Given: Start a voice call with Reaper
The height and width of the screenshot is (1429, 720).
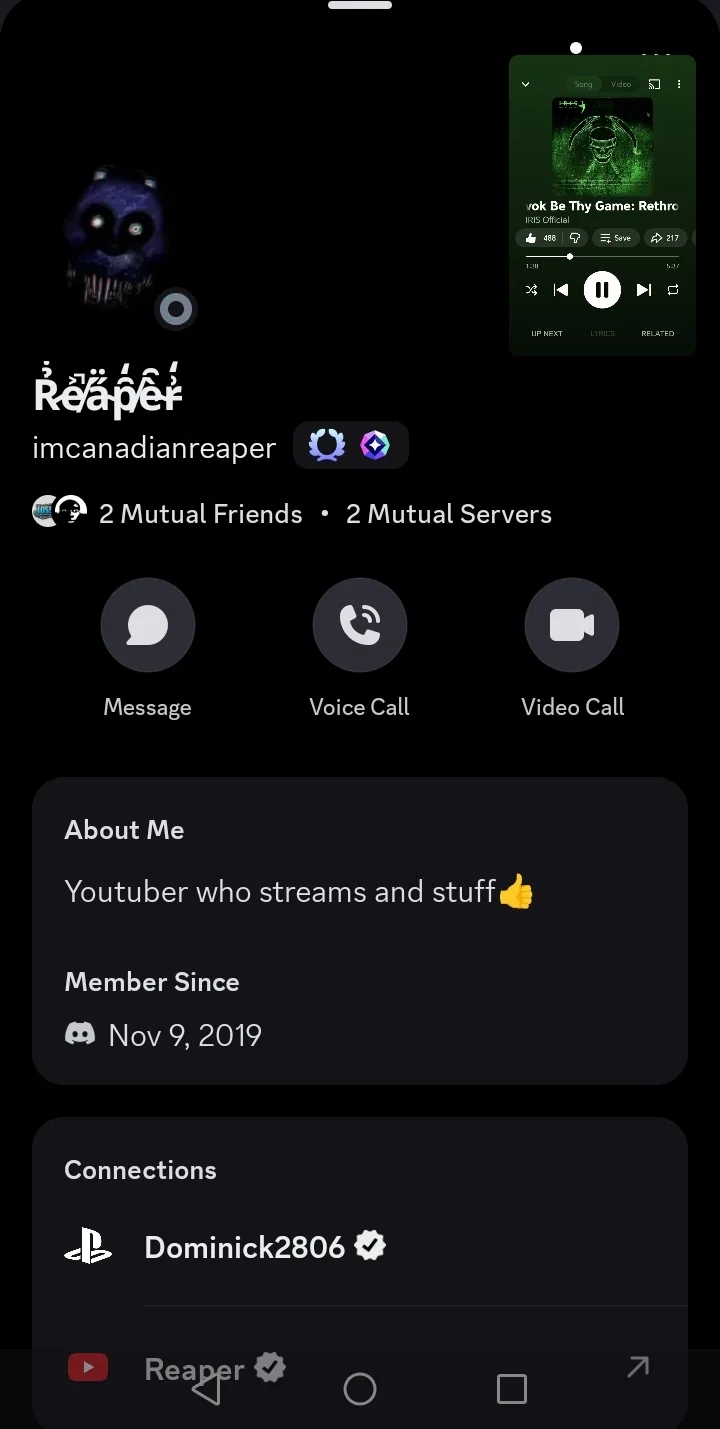Looking at the screenshot, I should [359, 626].
